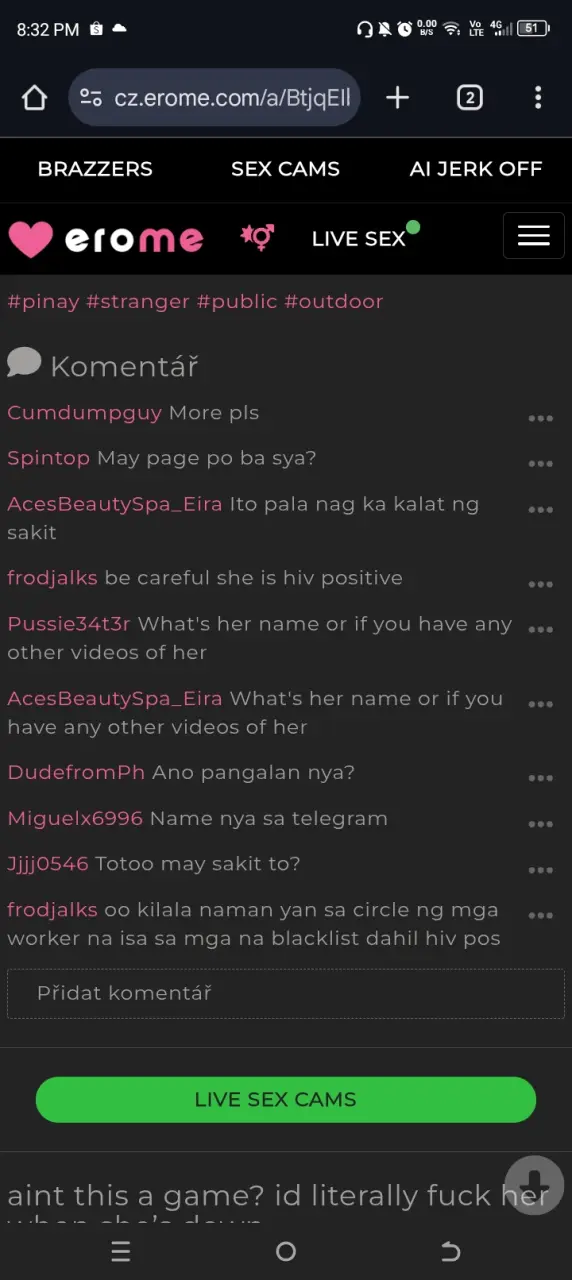Tap the system back navigation button
572x1280 pixels.
click(x=451, y=1251)
